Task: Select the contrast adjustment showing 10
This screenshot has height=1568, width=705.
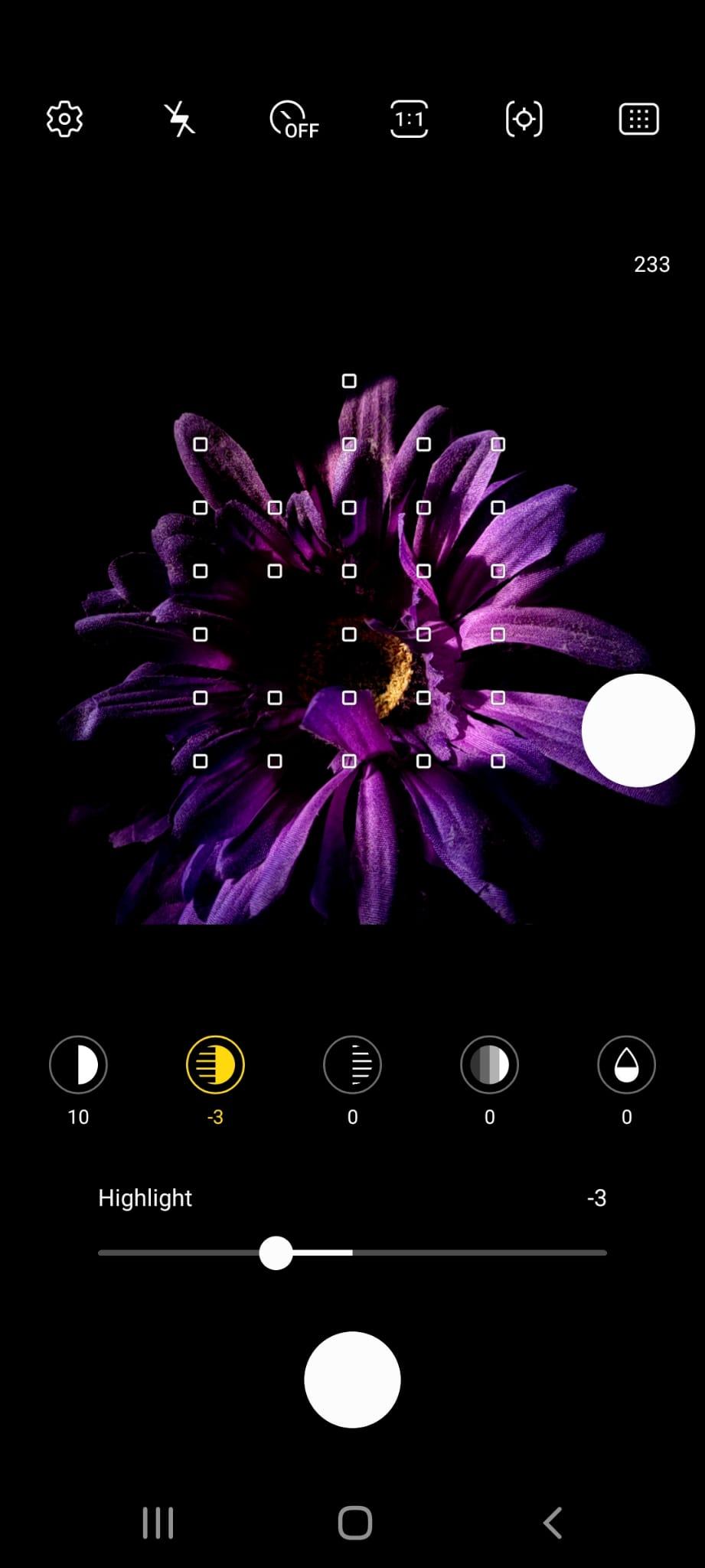Action: click(78, 1065)
